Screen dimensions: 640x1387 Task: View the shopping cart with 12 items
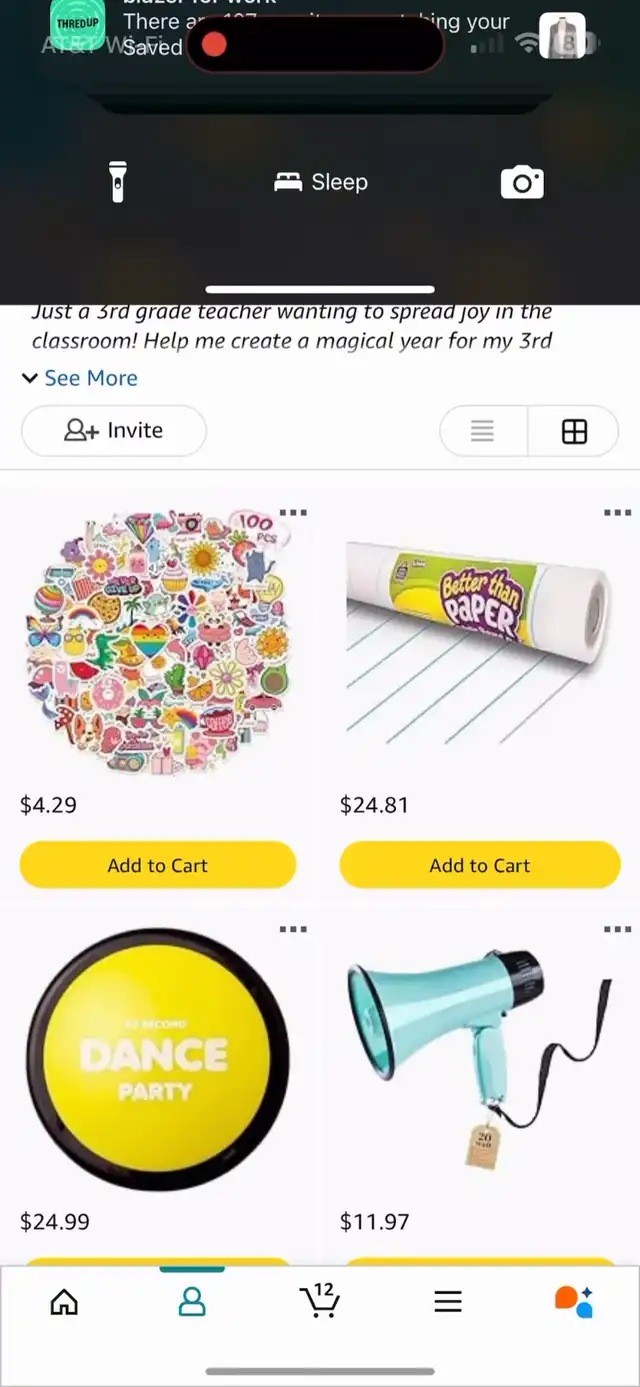pos(320,1300)
